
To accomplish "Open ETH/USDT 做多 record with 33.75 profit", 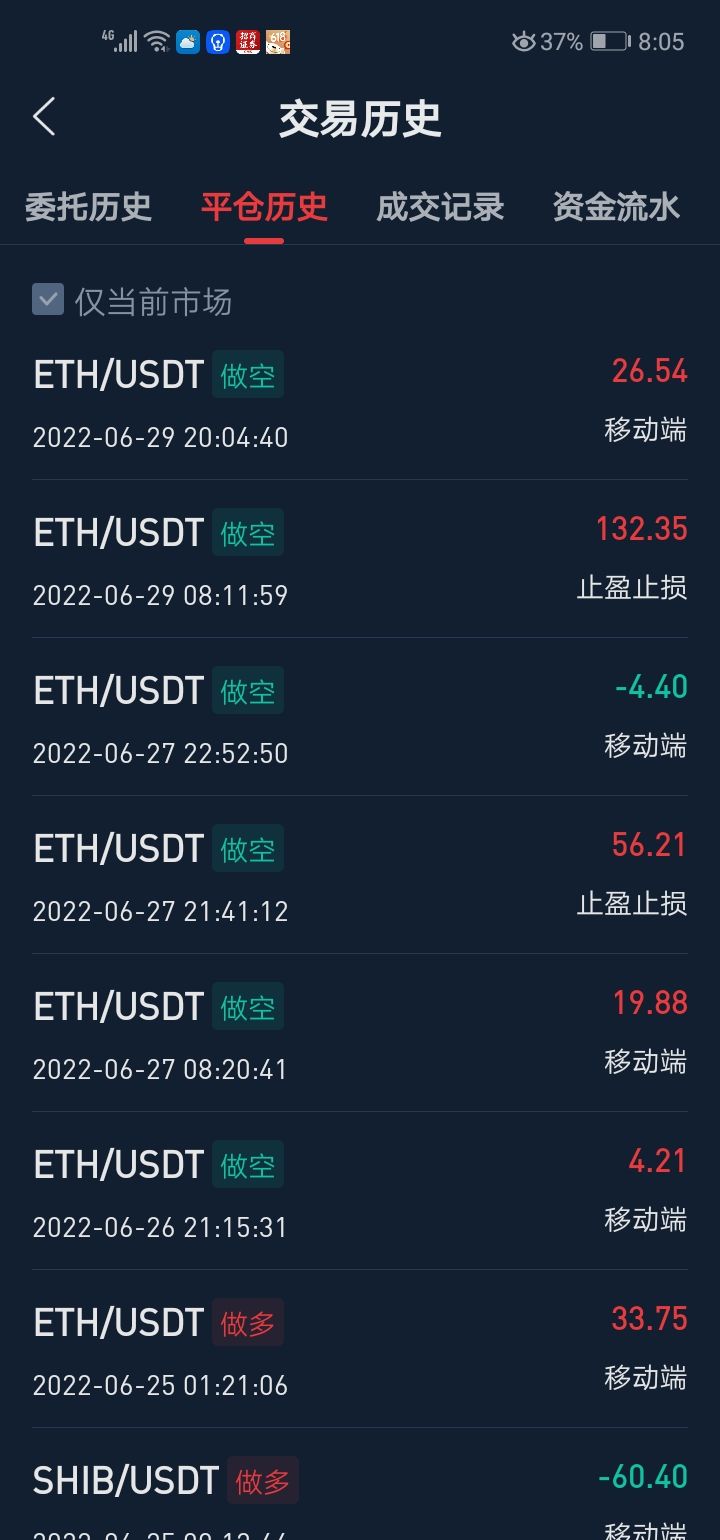I will pos(360,1350).
